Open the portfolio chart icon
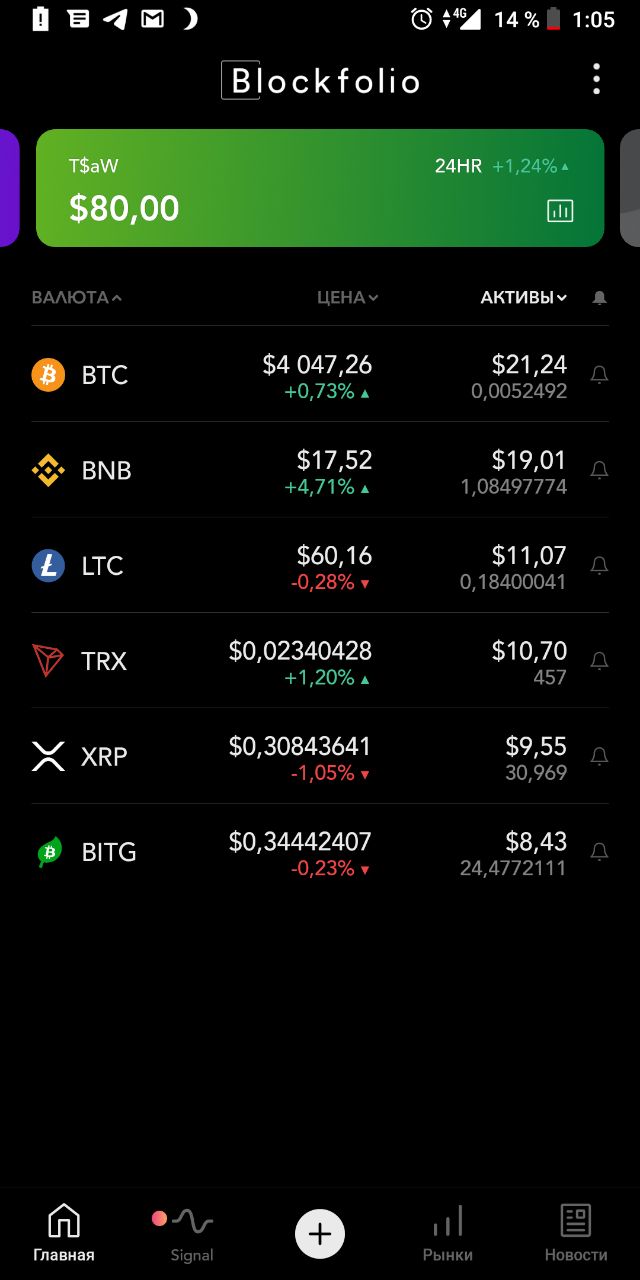640x1280 pixels. pyautogui.click(x=560, y=210)
